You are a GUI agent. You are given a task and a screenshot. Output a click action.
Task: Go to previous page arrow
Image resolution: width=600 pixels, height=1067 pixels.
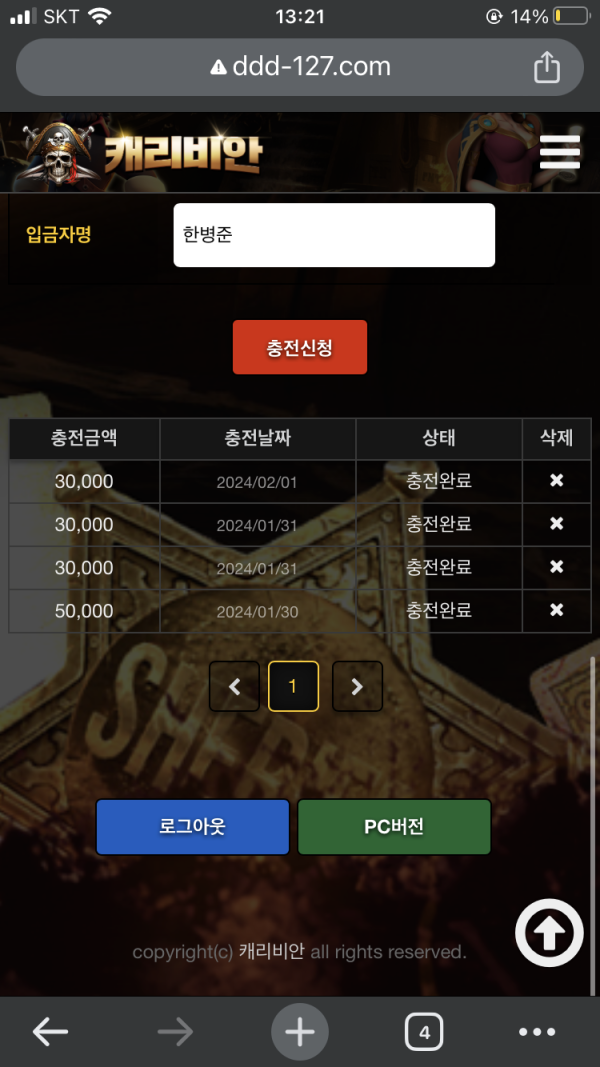point(235,686)
